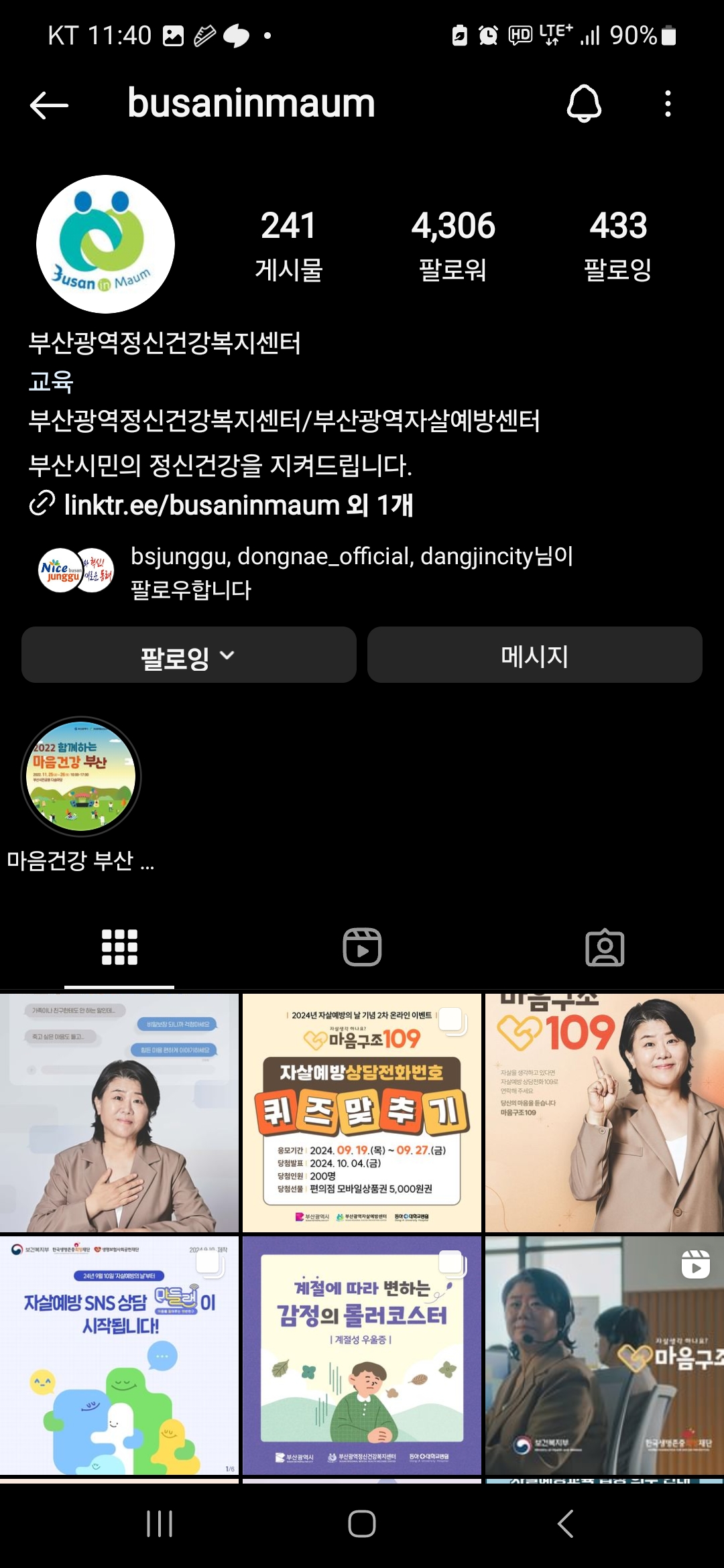View the 4,306 팔로워 list
This screenshot has width=724, height=1568.
coord(452,245)
